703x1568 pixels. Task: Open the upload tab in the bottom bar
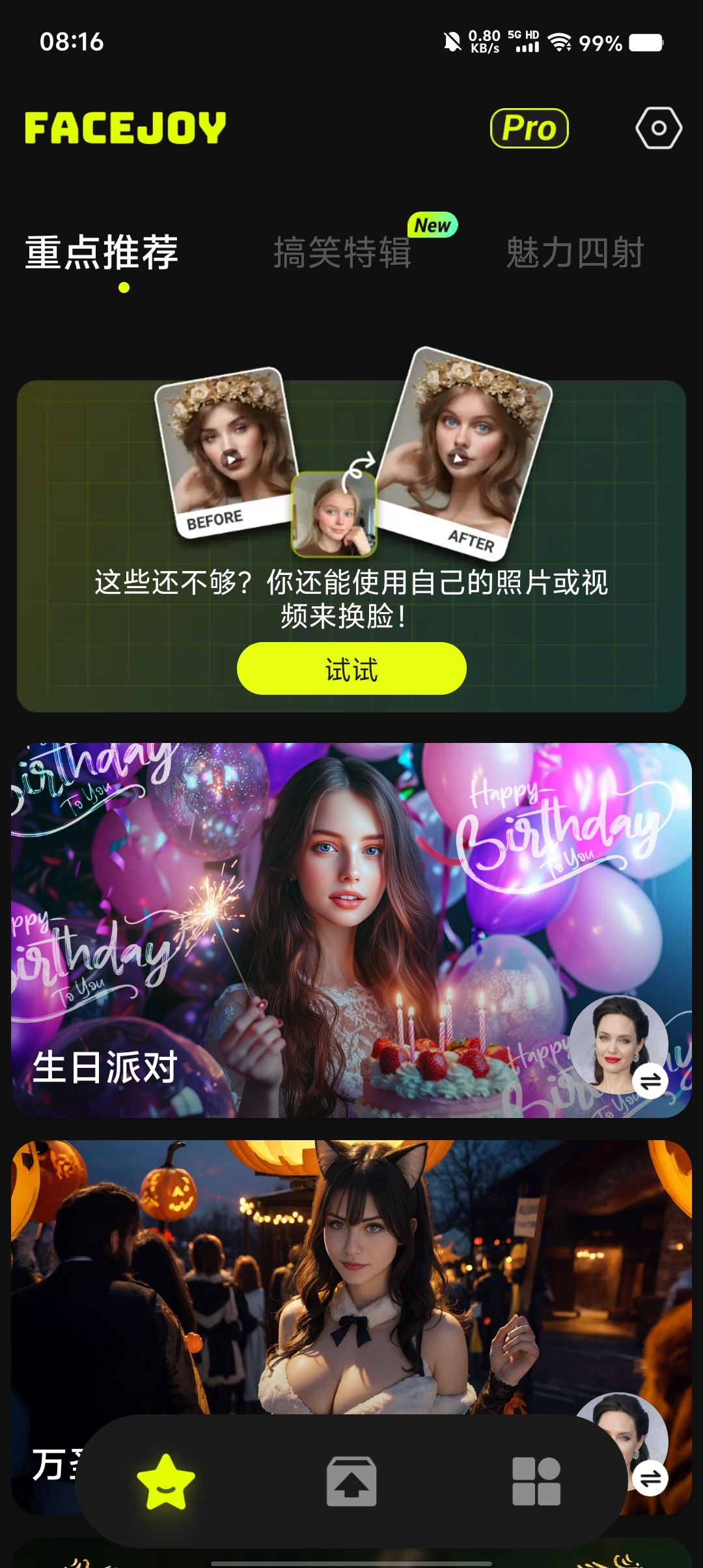(x=351, y=1481)
